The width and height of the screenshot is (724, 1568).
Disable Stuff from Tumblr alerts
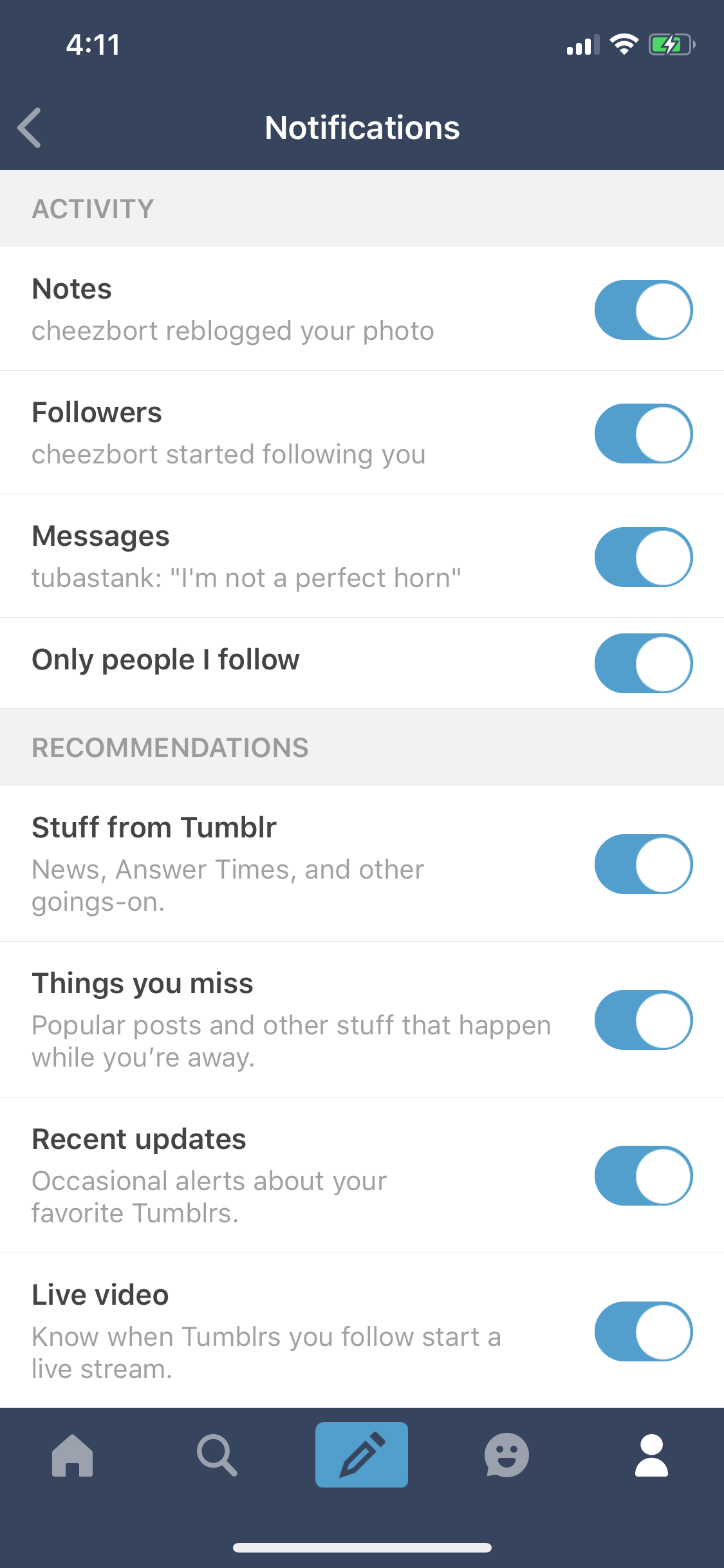point(644,864)
